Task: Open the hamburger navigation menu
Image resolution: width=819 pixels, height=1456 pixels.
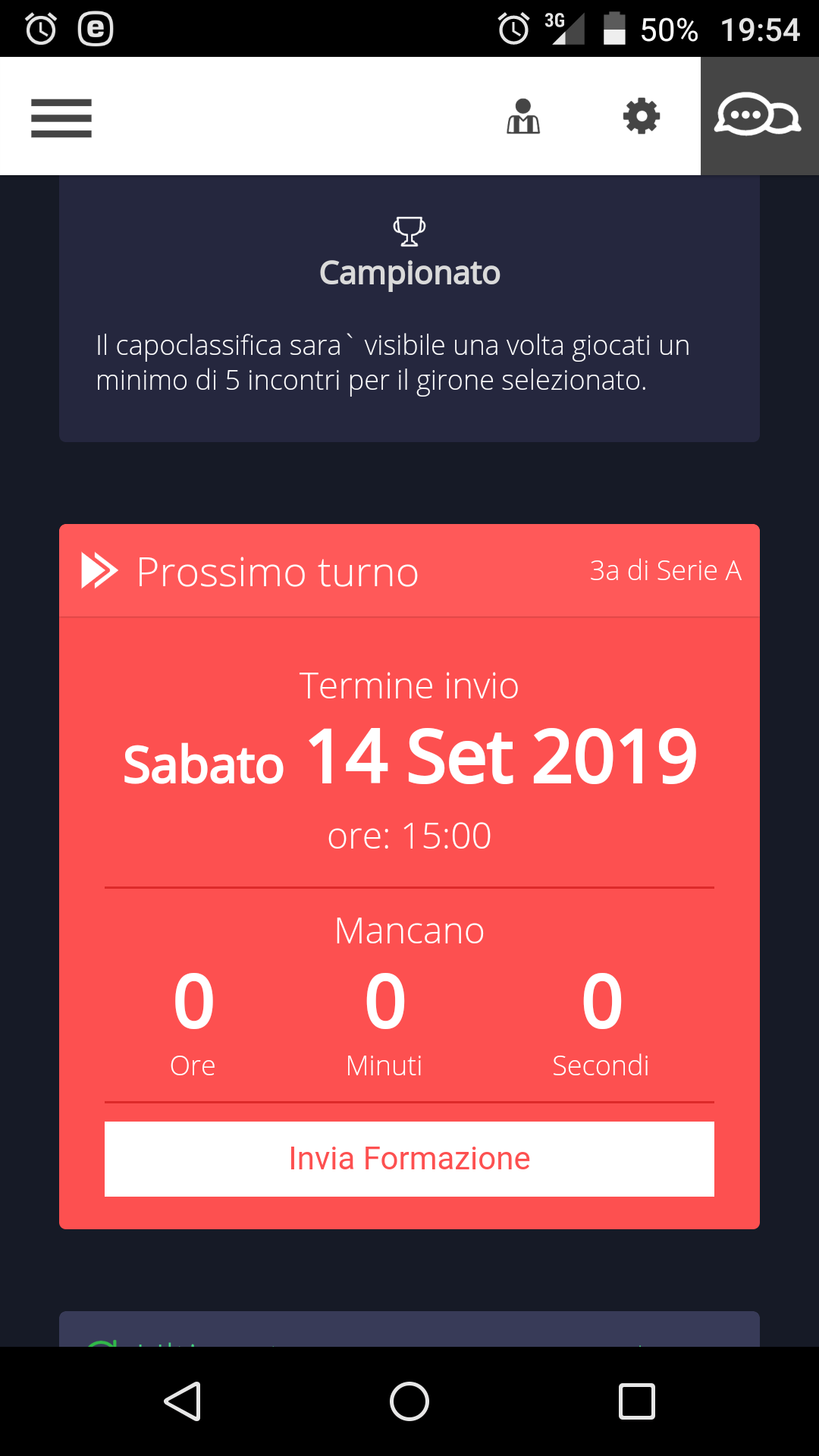Action: (x=61, y=118)
